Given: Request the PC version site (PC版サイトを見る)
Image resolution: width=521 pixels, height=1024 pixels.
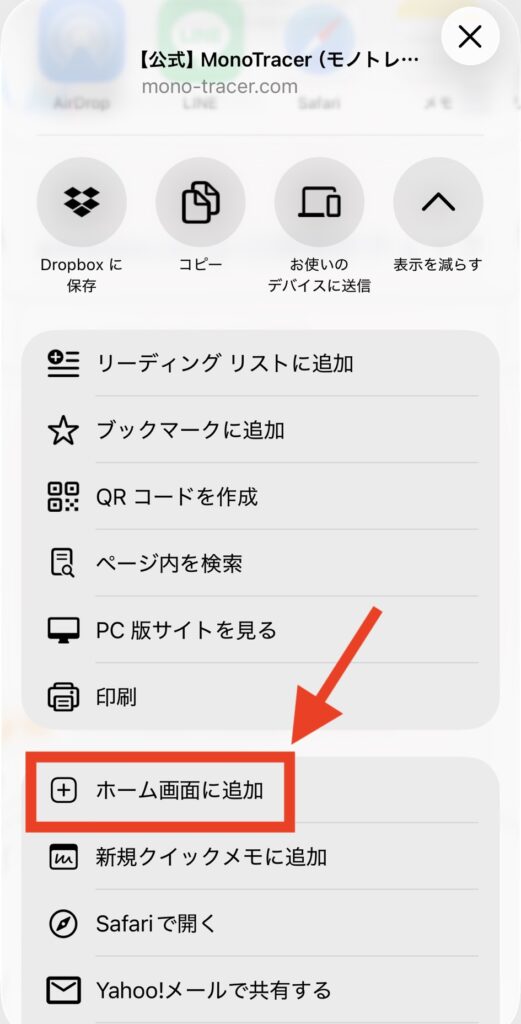Looking at the screenshot, I should tap(260, 630).
